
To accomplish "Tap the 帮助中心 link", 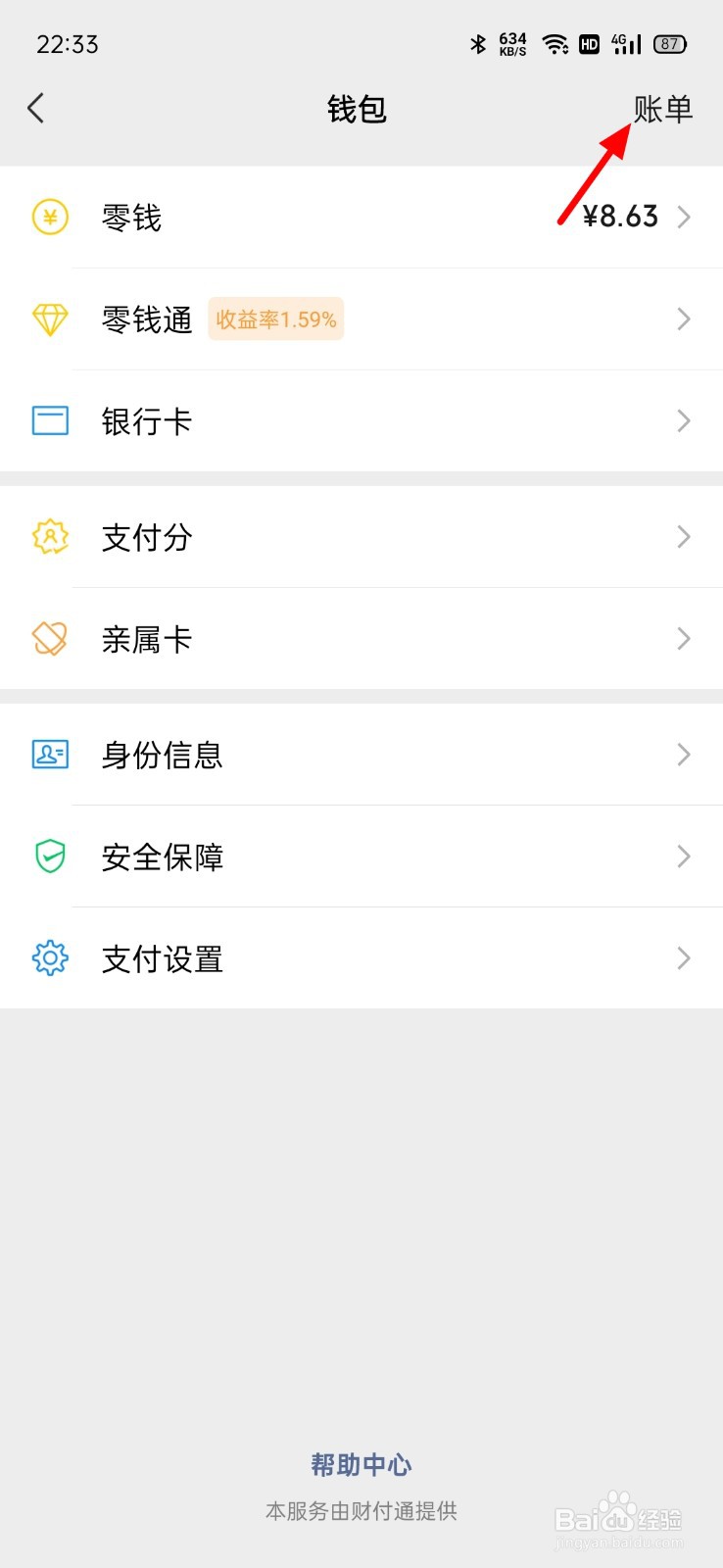I will pos(361,1465).
